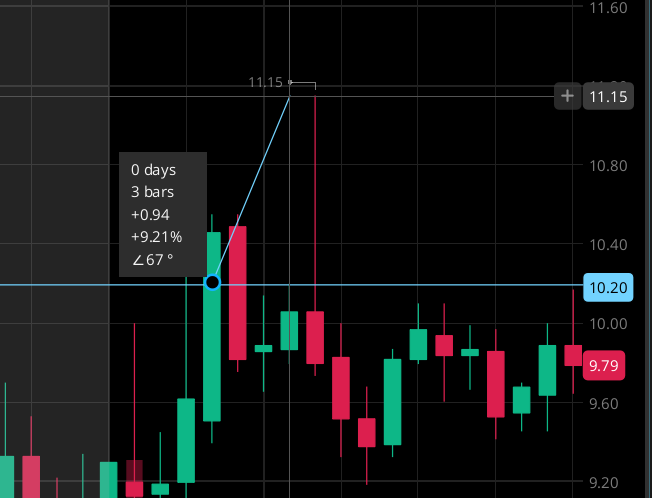The height and width of the screenshot is (498, 652).
Task: Select the trend line's circular anchor point
Action: 212,283
